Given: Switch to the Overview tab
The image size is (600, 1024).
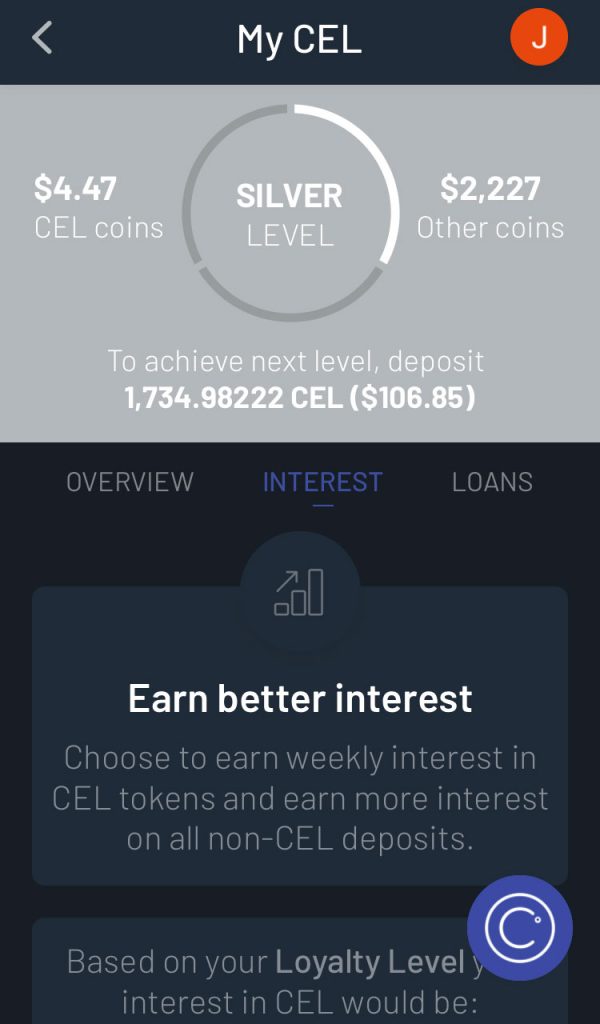Looking at the screenshot, I should tap(130, 482).
